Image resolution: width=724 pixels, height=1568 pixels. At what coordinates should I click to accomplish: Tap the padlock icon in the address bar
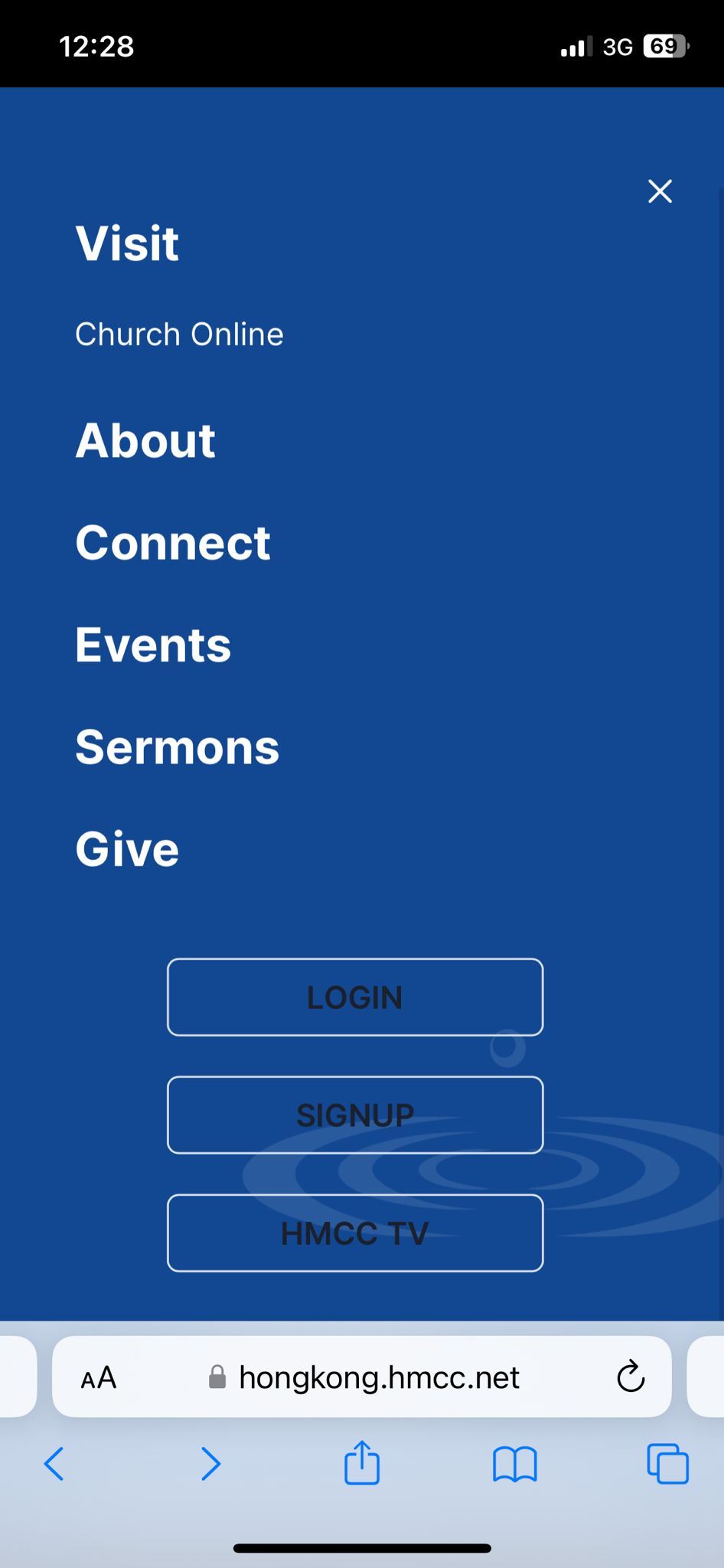tap(217, 1377)
